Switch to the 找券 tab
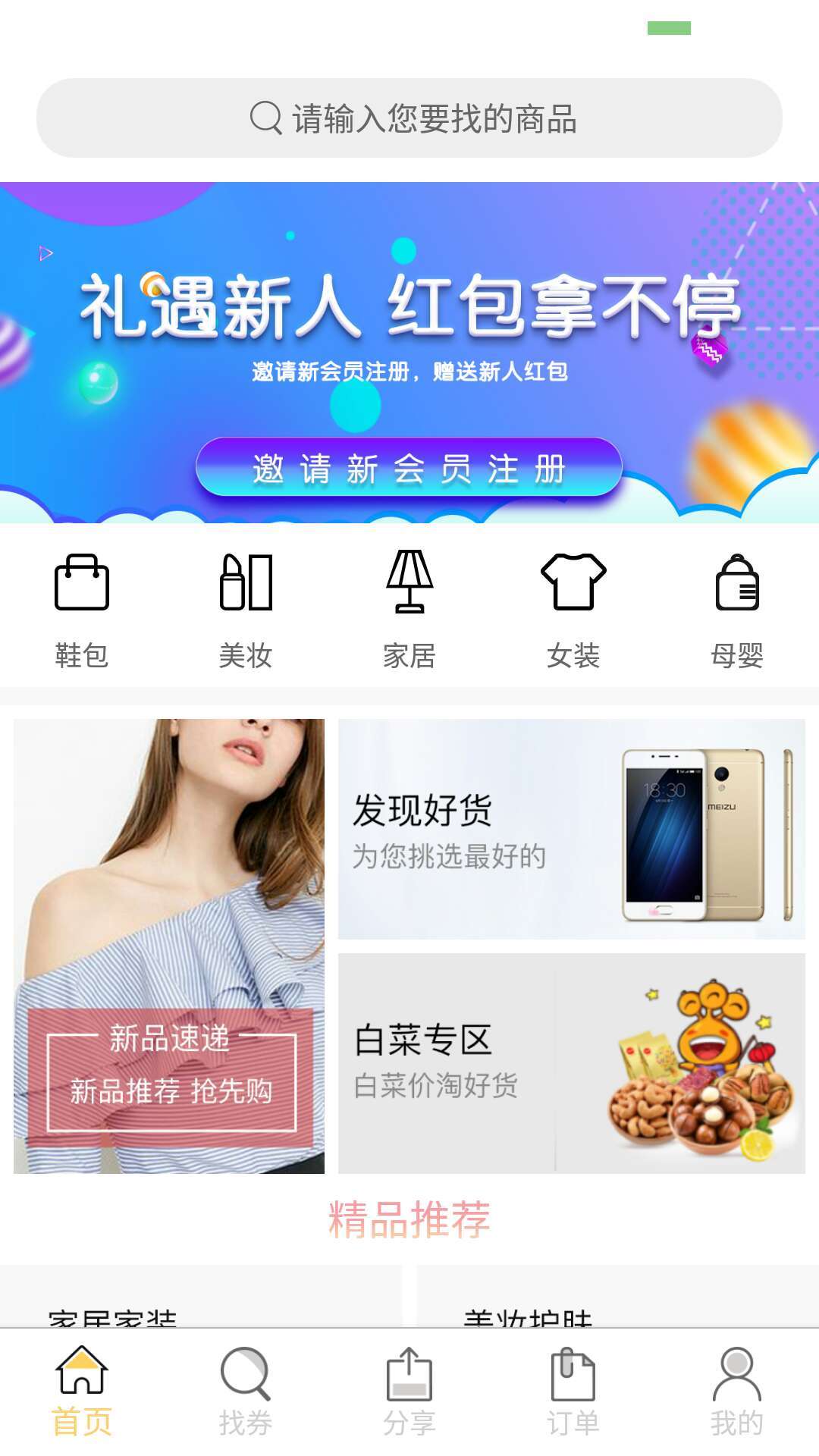The height and width of the screenshot is (1456, 819). [246, 1392]
